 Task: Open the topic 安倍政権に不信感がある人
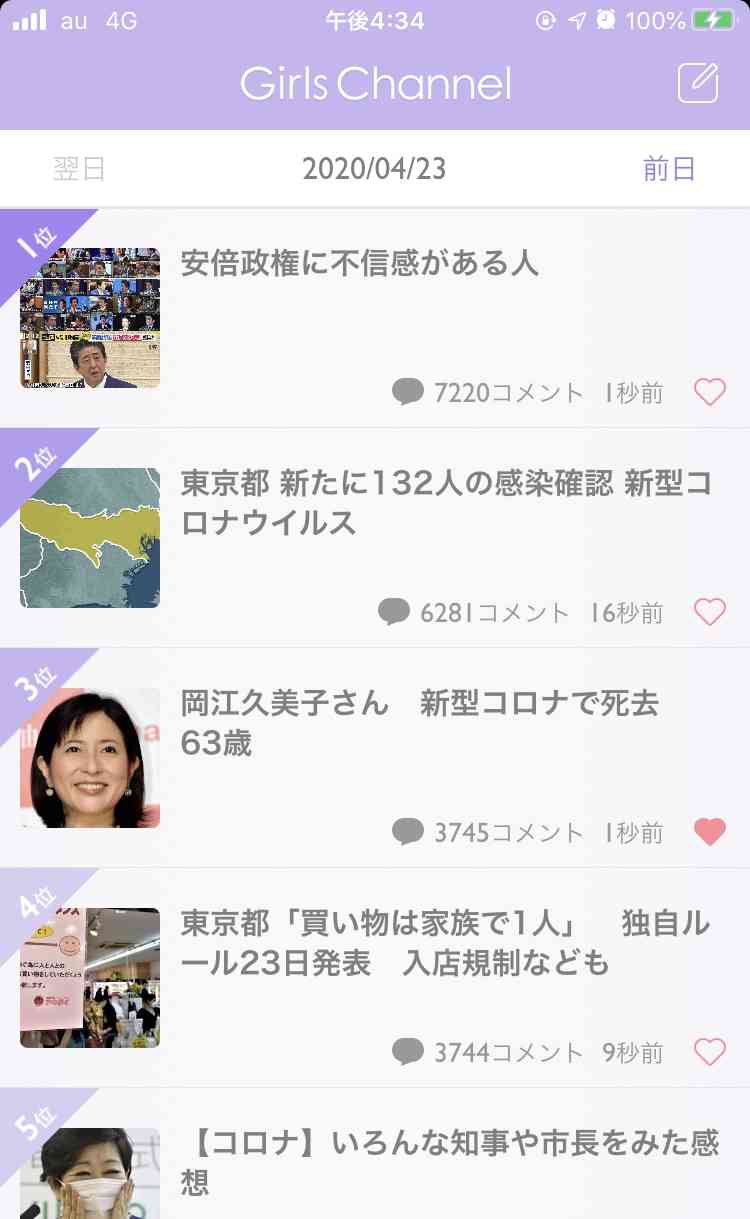click(x=375, y=318)
